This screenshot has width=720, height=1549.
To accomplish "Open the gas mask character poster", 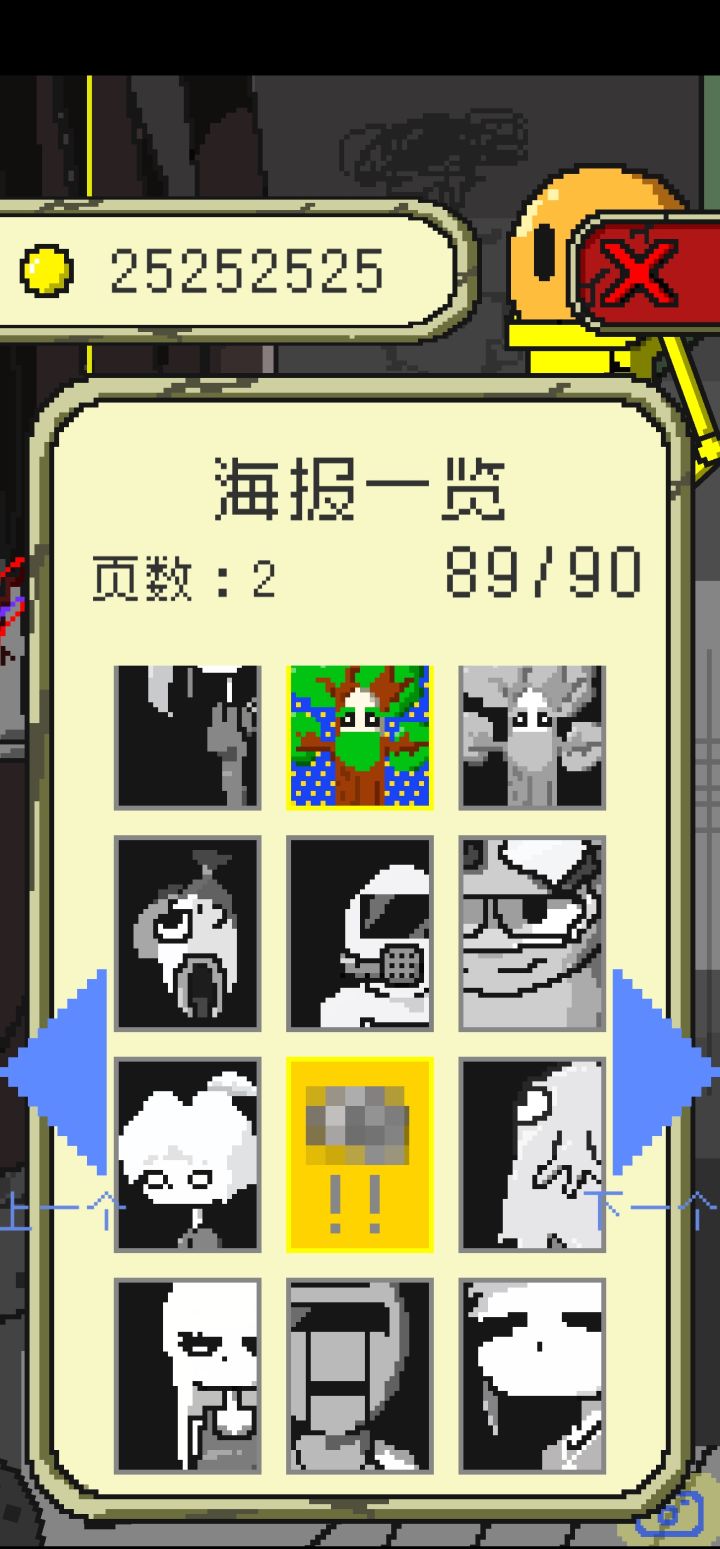I will click(360, 935).
